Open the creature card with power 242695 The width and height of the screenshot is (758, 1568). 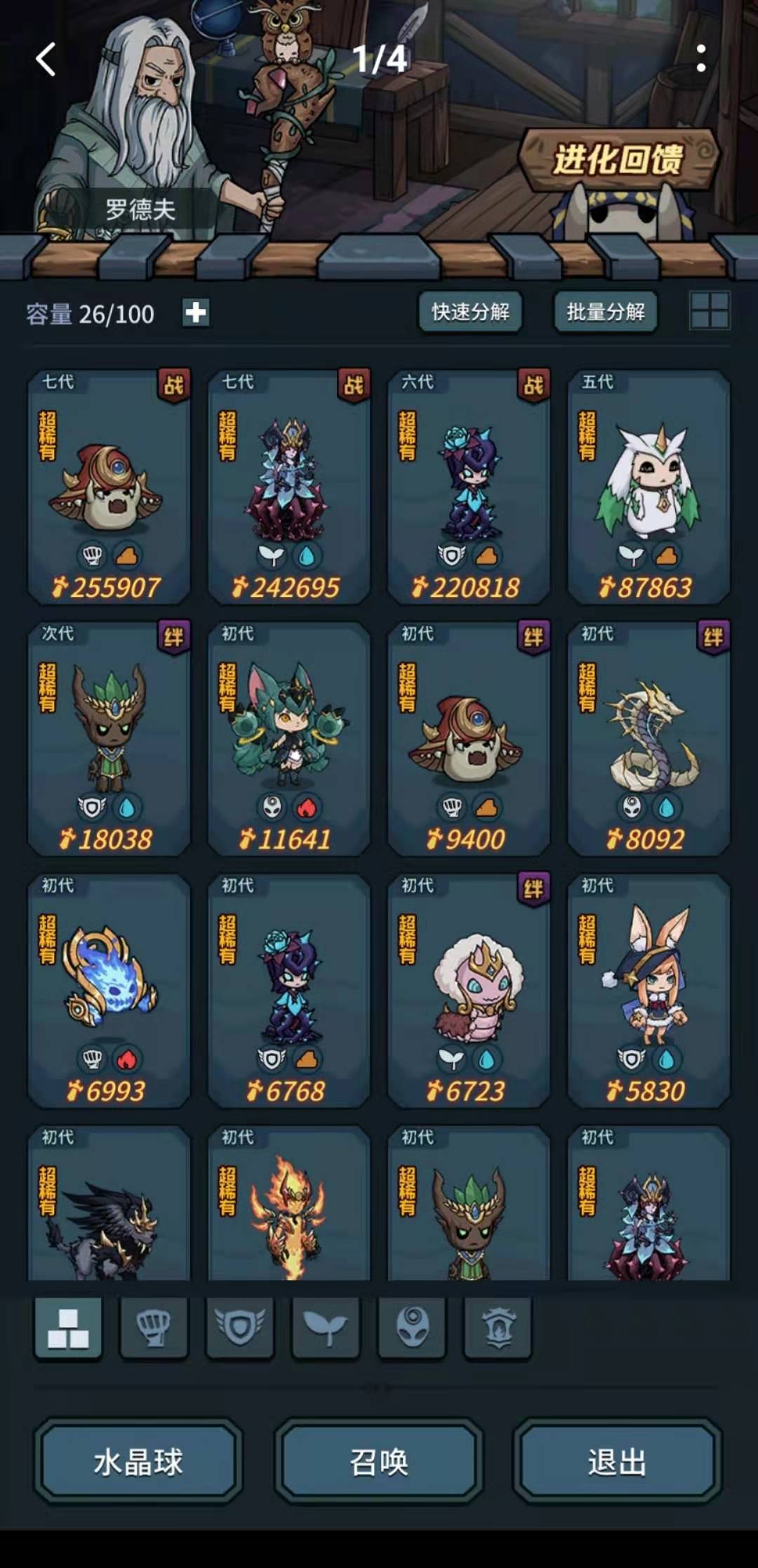[x=288, y=487]
